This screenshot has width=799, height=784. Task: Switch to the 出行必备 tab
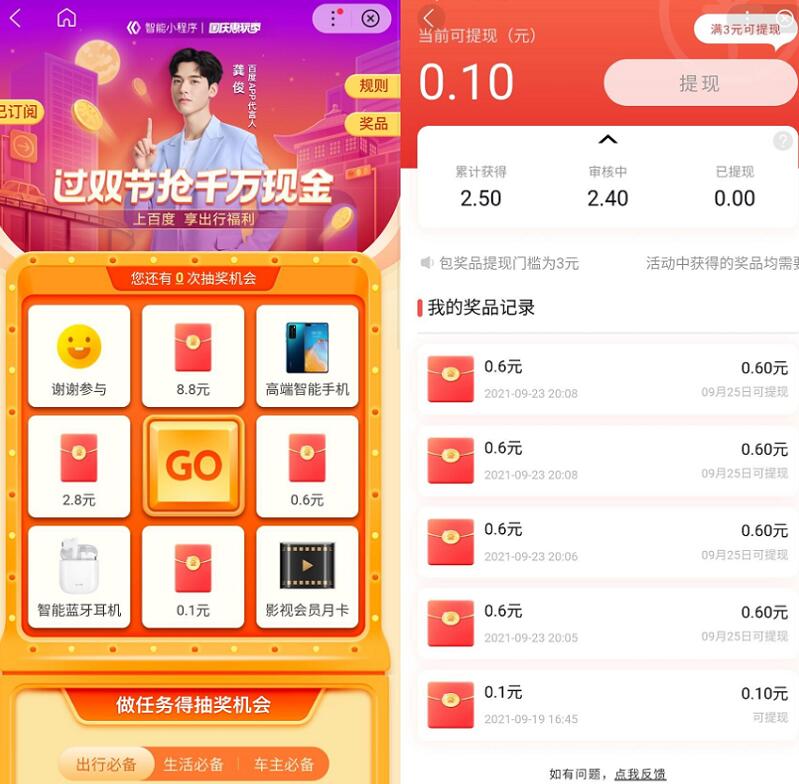tap(106, 765)
